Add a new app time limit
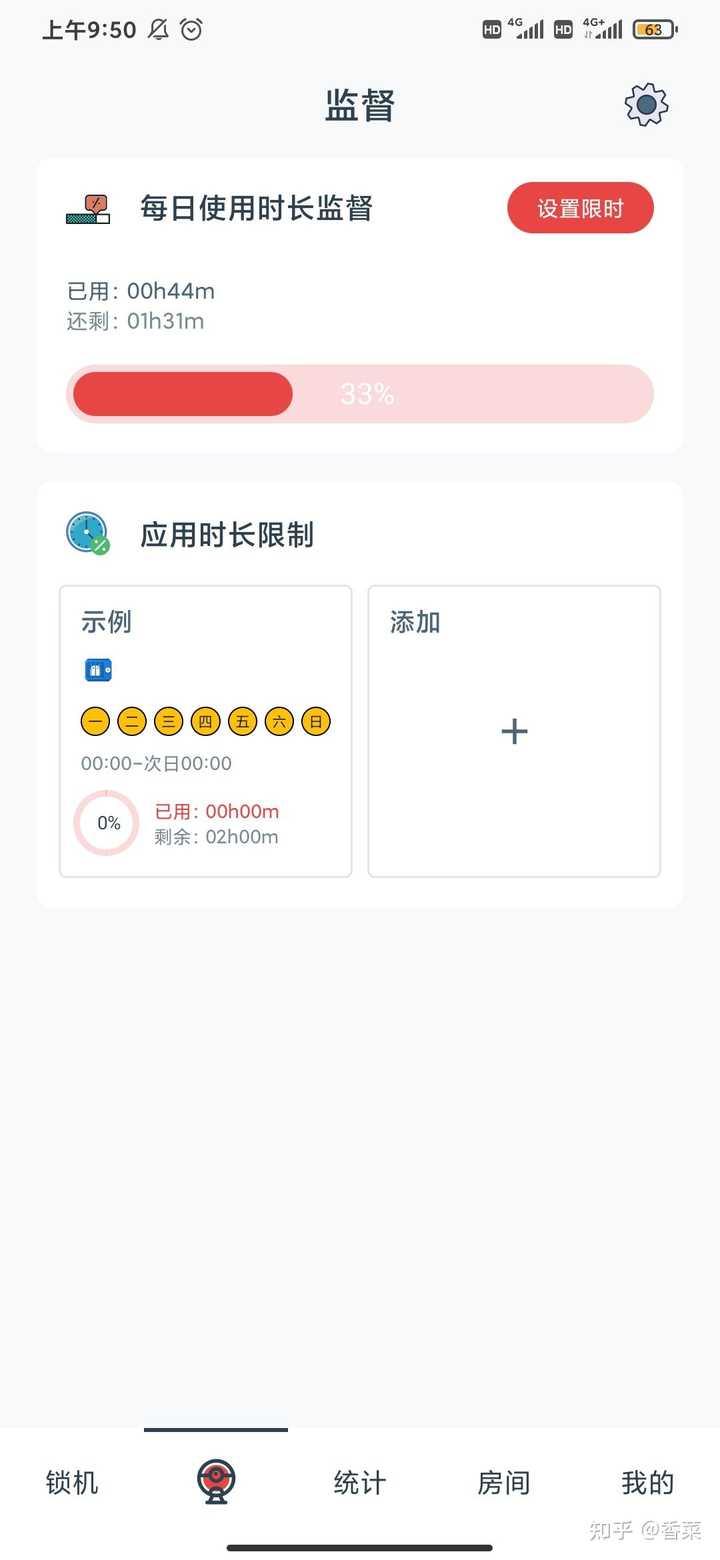 pyautogui.click(x=514, y=731)
